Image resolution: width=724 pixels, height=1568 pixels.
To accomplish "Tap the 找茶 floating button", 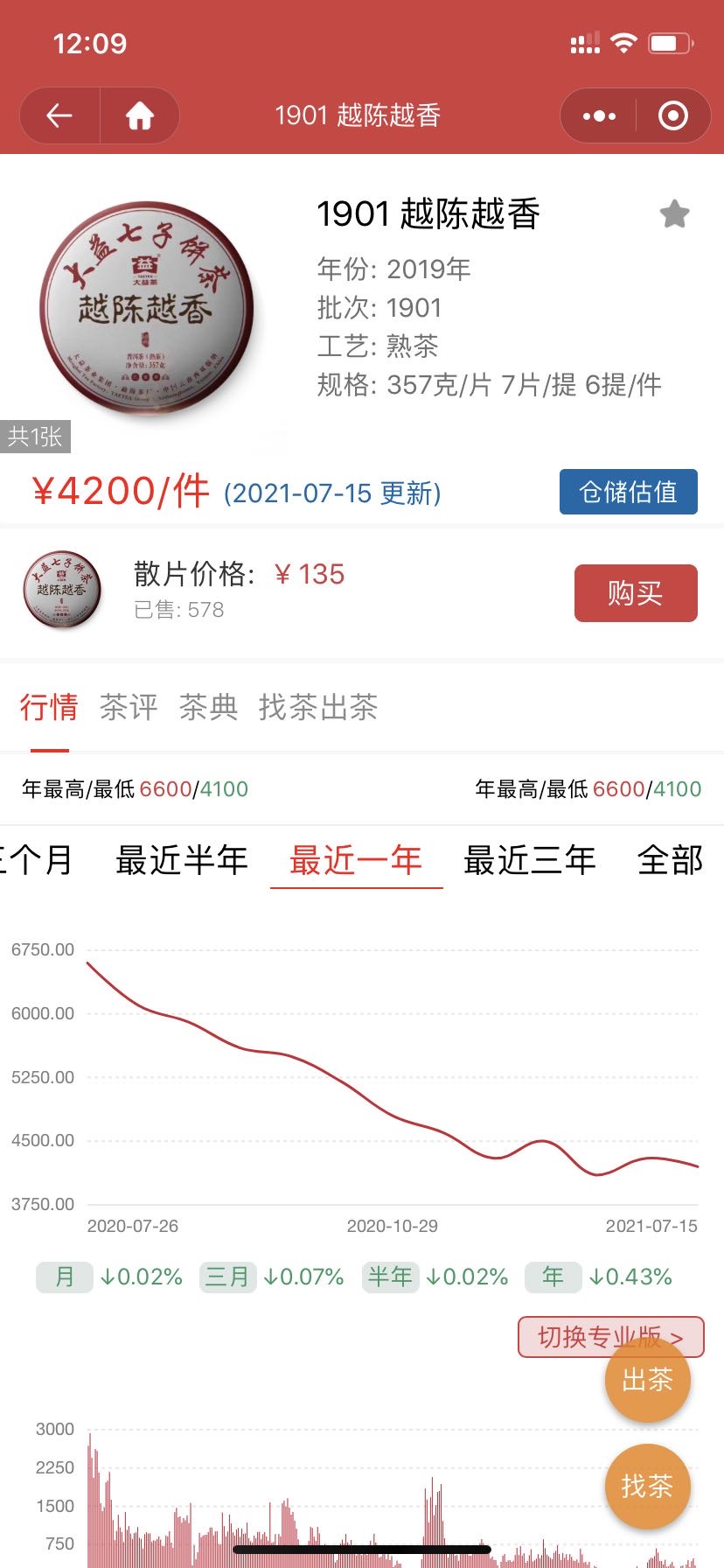I will [648, 1486].
